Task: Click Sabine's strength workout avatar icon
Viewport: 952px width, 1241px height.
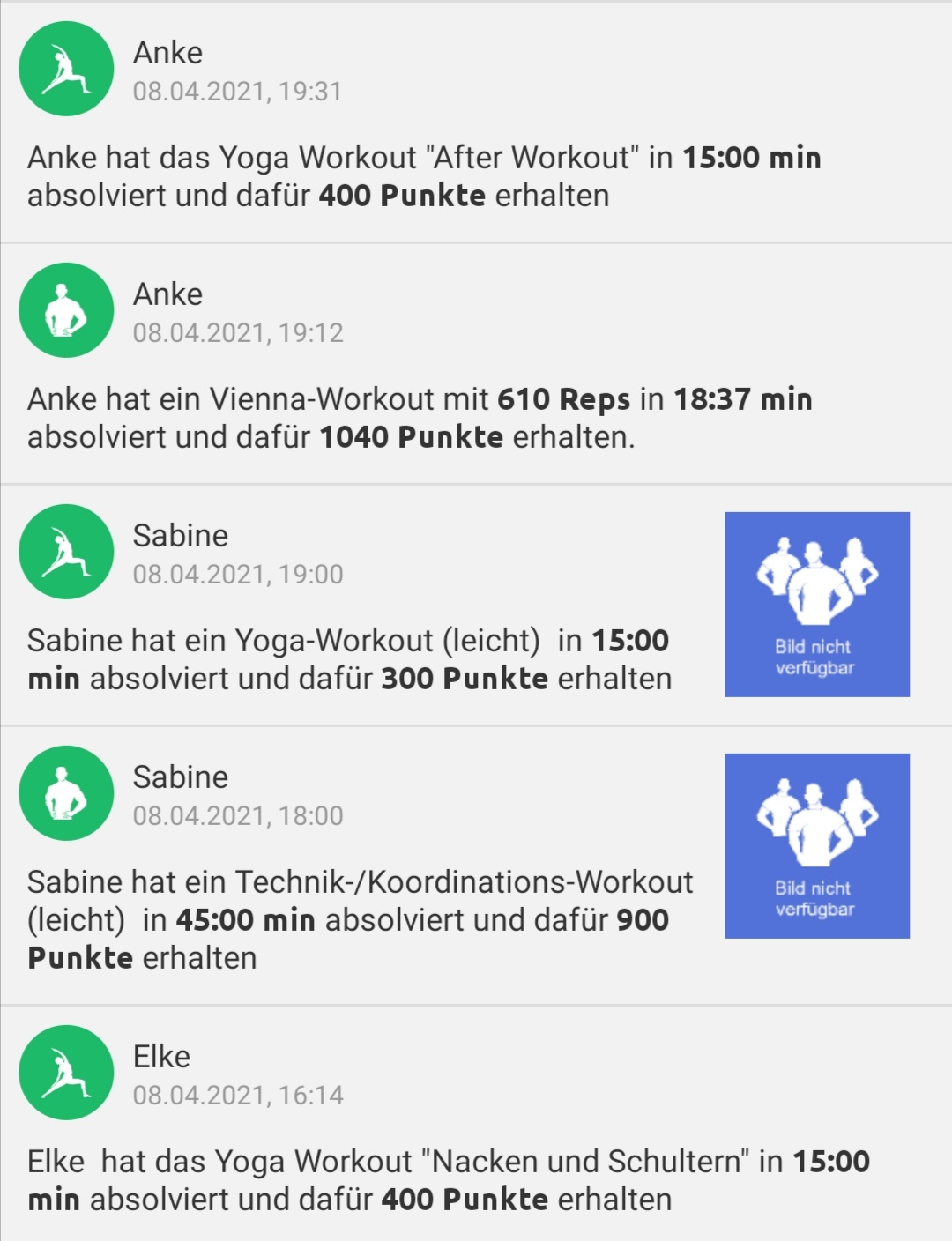Action: (x=65, y=791)
